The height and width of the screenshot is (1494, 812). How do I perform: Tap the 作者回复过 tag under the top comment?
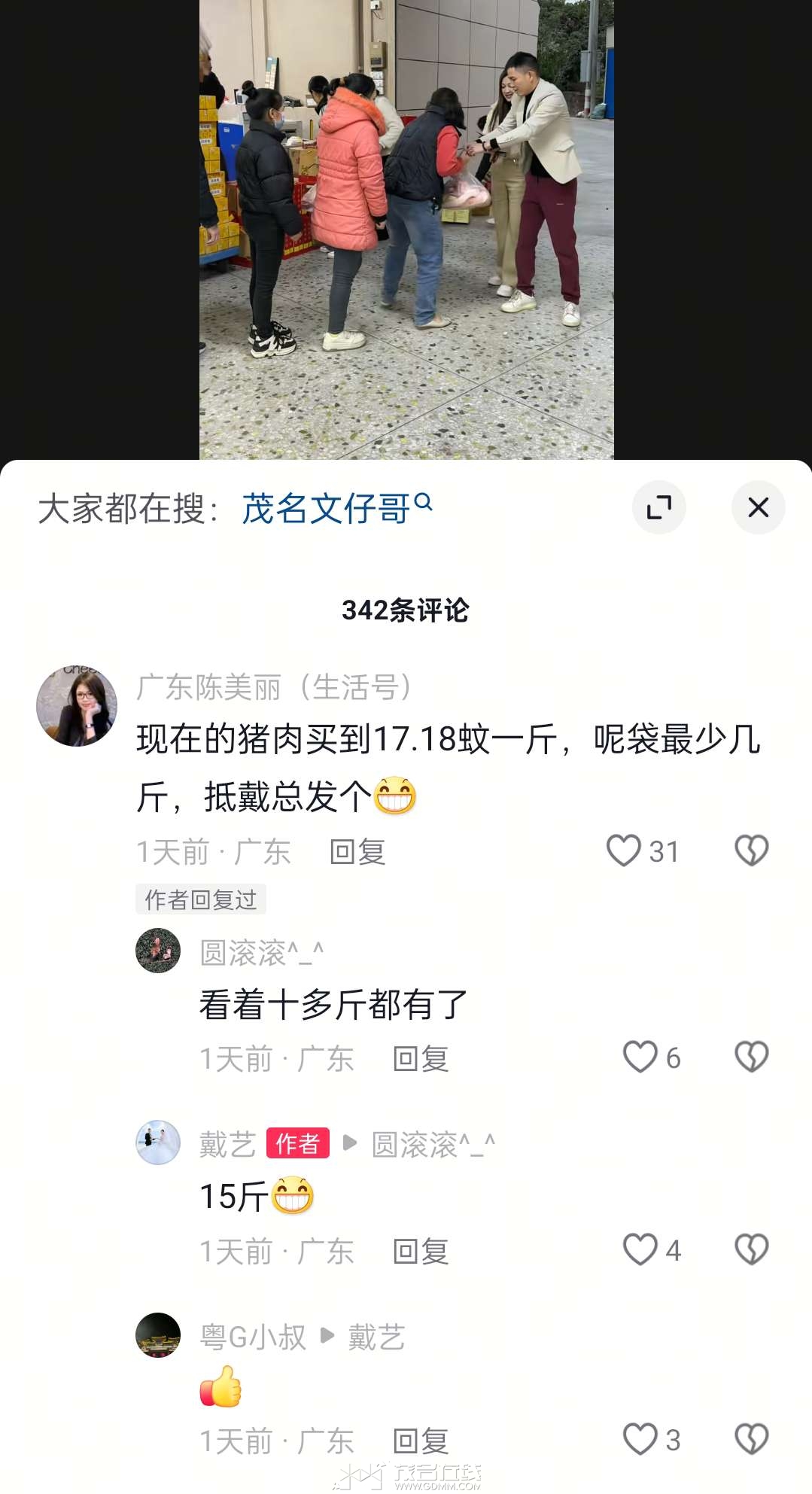(x=199, y=900)
